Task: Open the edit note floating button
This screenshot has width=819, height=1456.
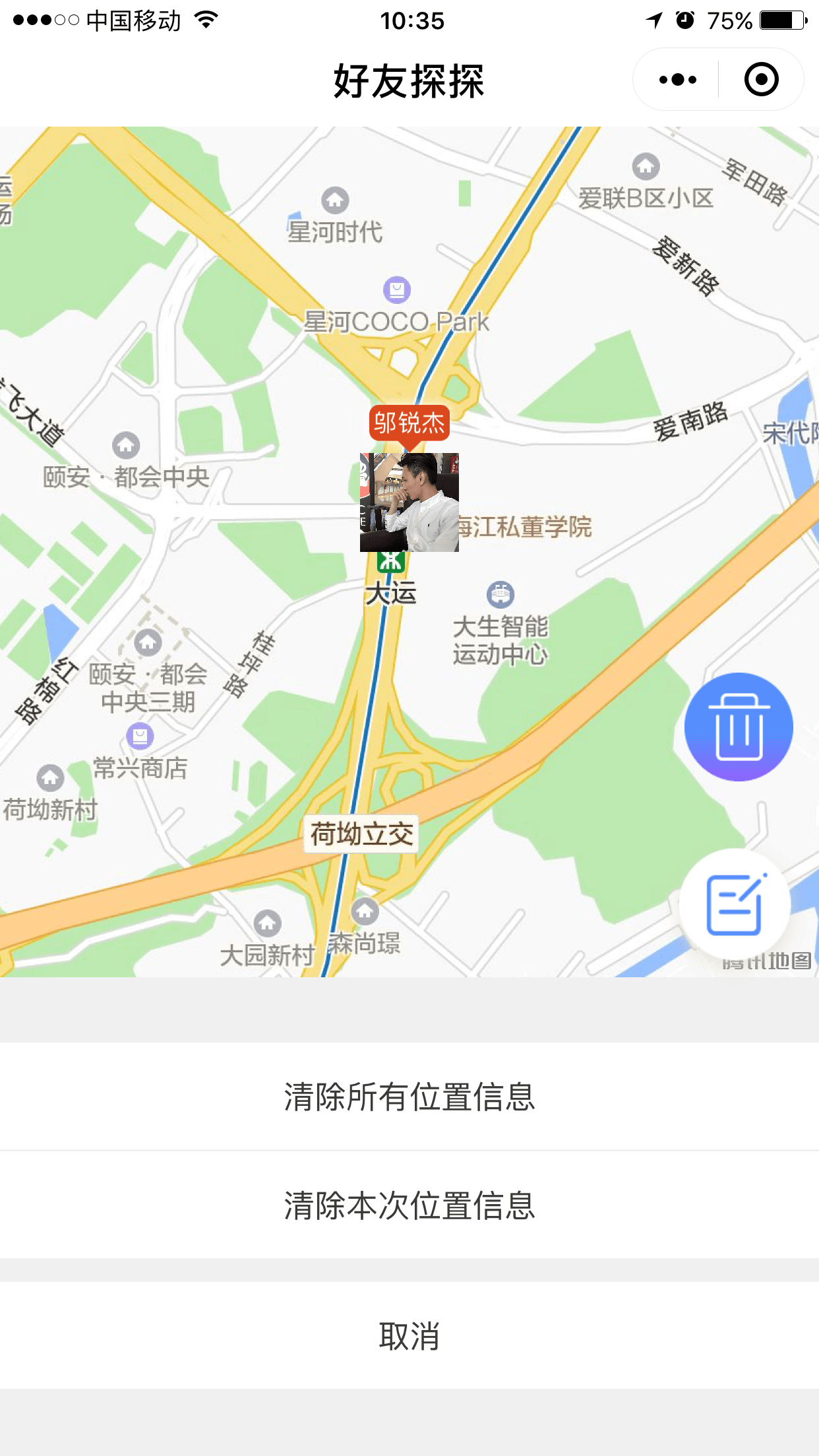Action: point(735,904)
